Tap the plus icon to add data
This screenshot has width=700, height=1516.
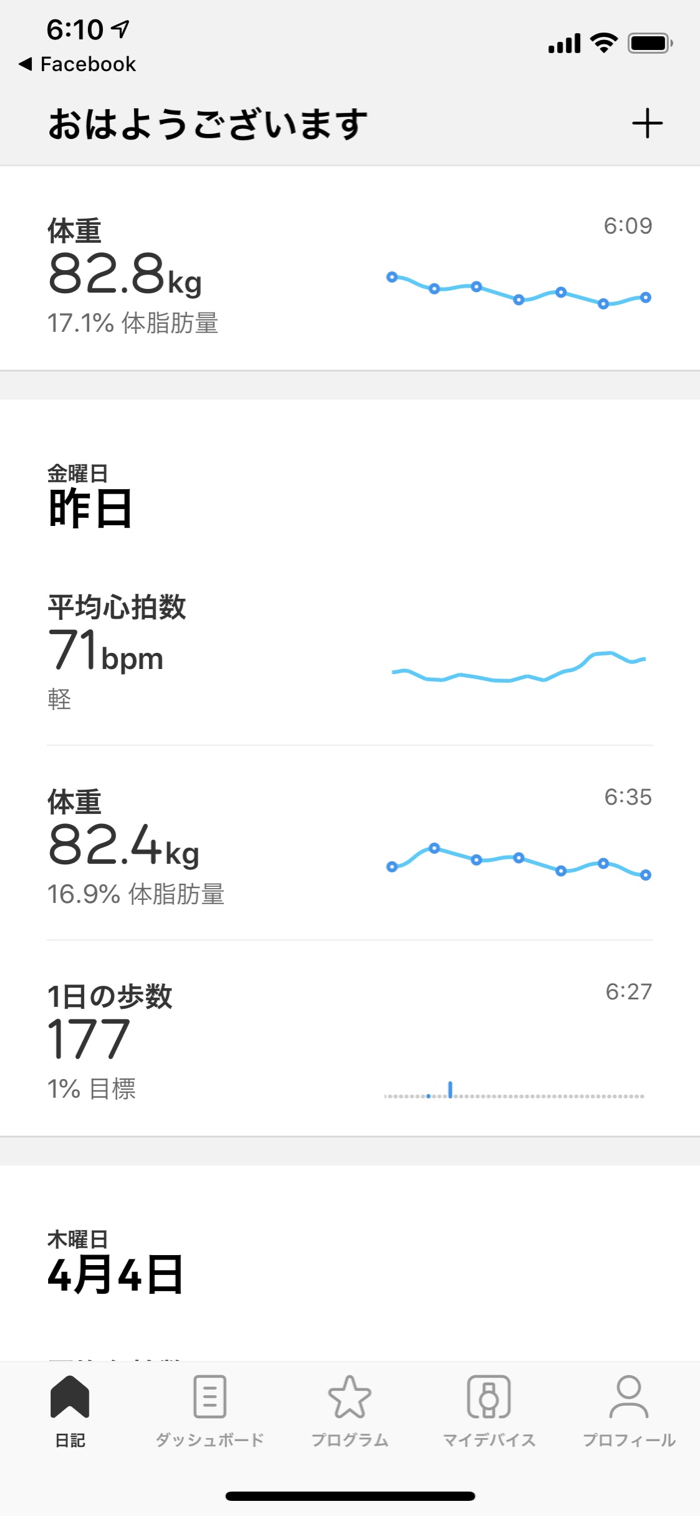647,124
